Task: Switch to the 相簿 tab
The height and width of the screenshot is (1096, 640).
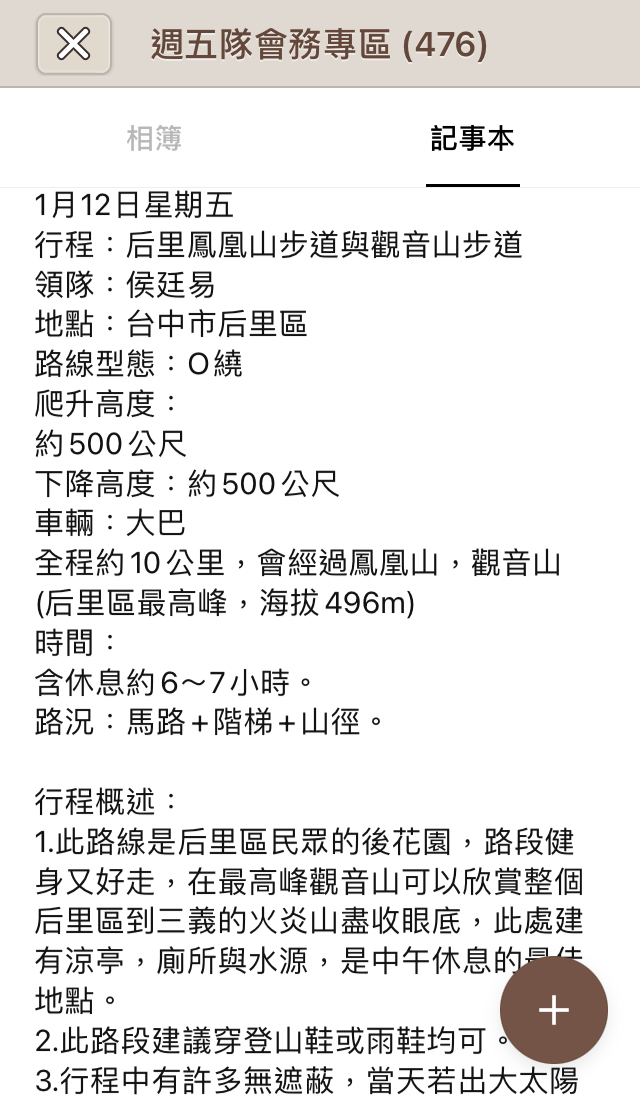Action: click(154, 139)
